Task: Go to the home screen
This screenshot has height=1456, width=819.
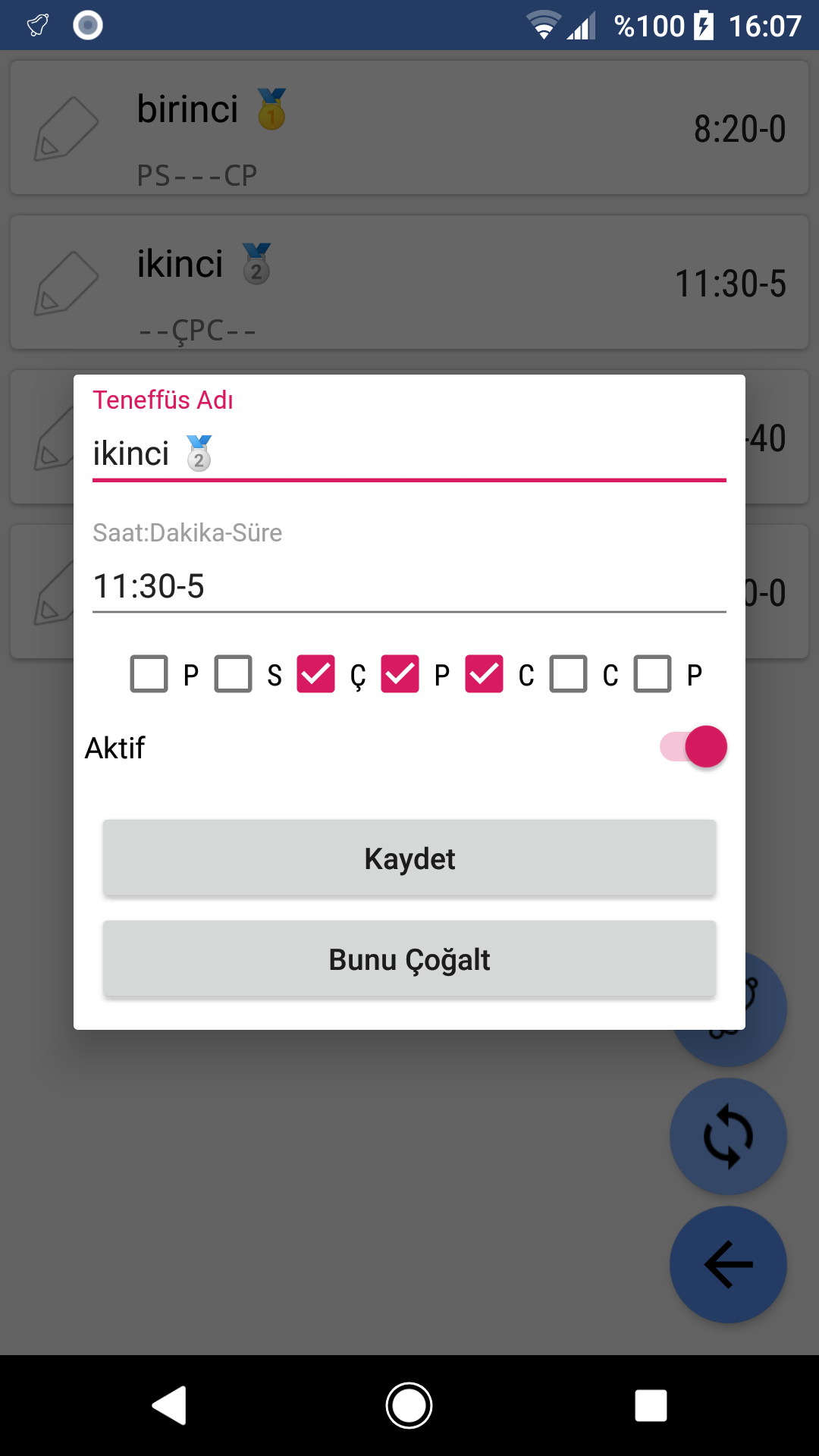Action: (409, 1405)
